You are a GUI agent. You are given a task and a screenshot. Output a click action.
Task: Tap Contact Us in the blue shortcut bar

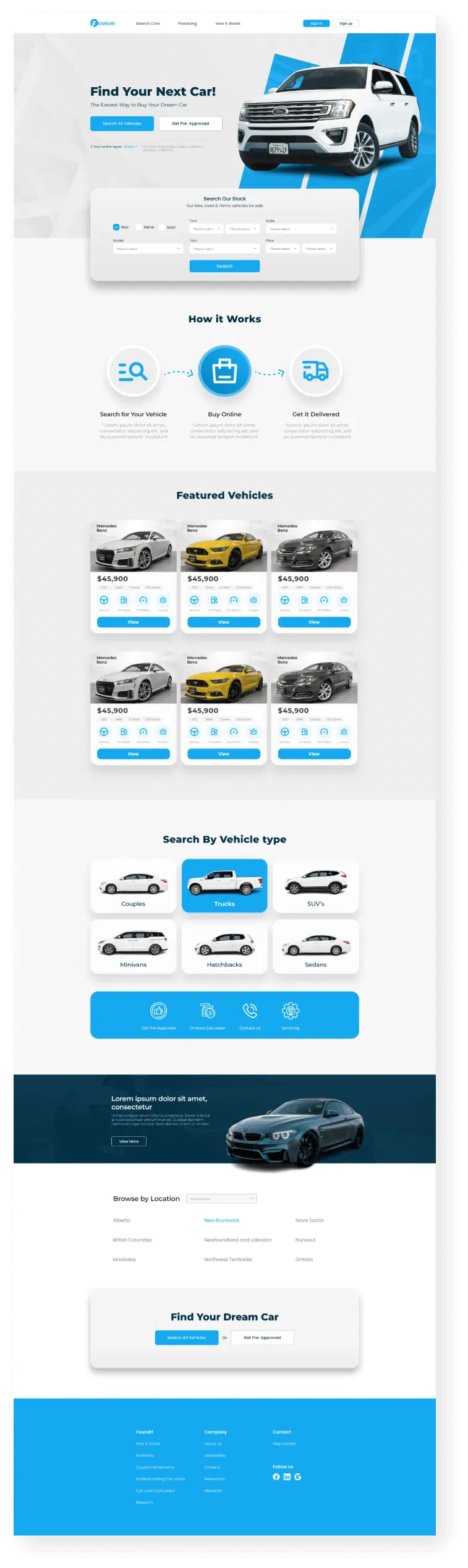click(250, 1016)
